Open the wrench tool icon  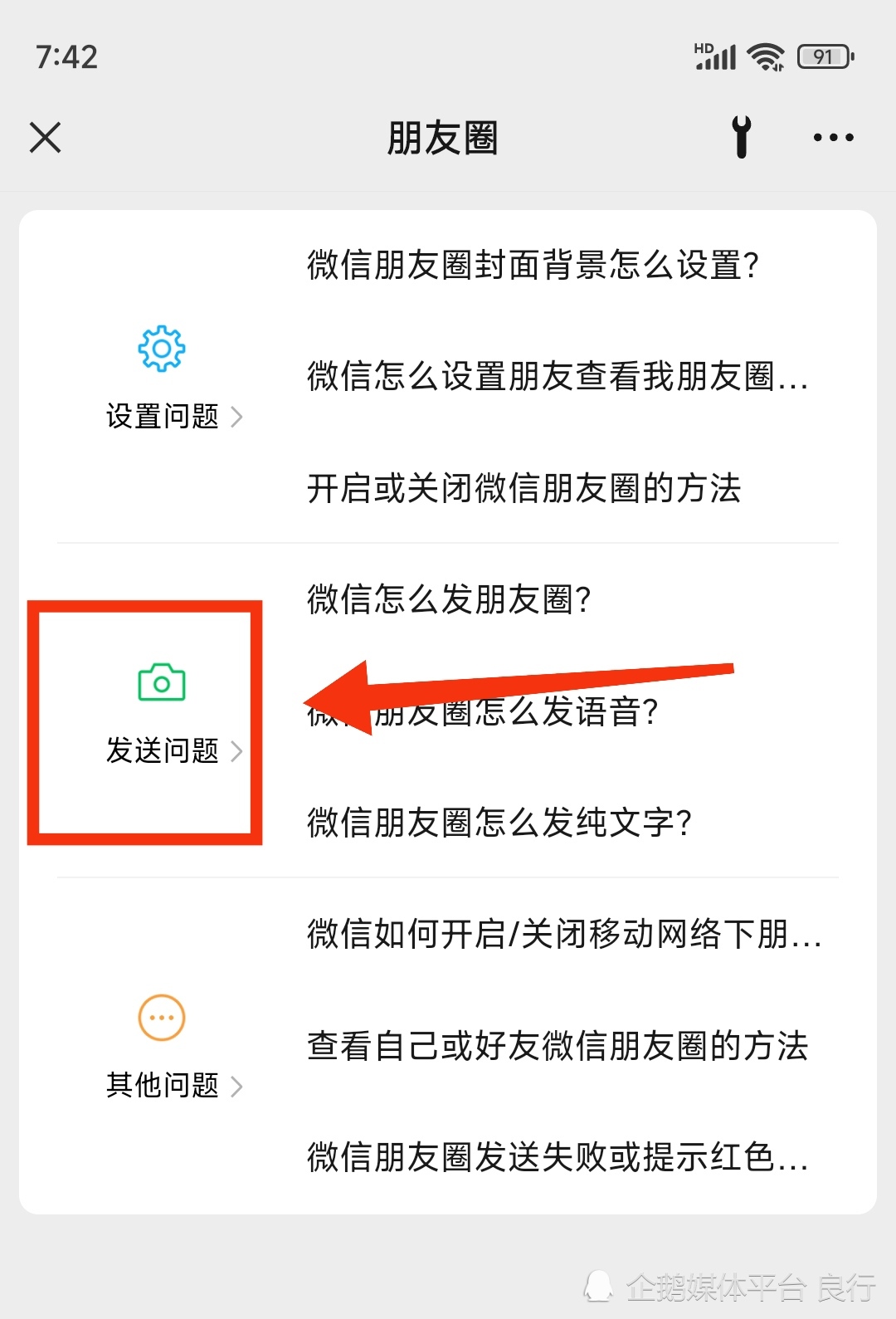point(742,138)
